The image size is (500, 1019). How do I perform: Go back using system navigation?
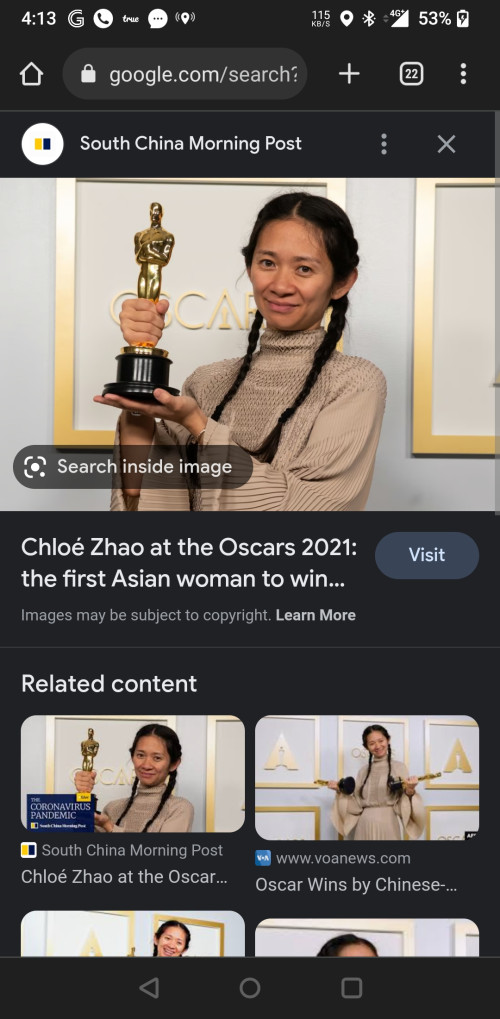[149, 988]
